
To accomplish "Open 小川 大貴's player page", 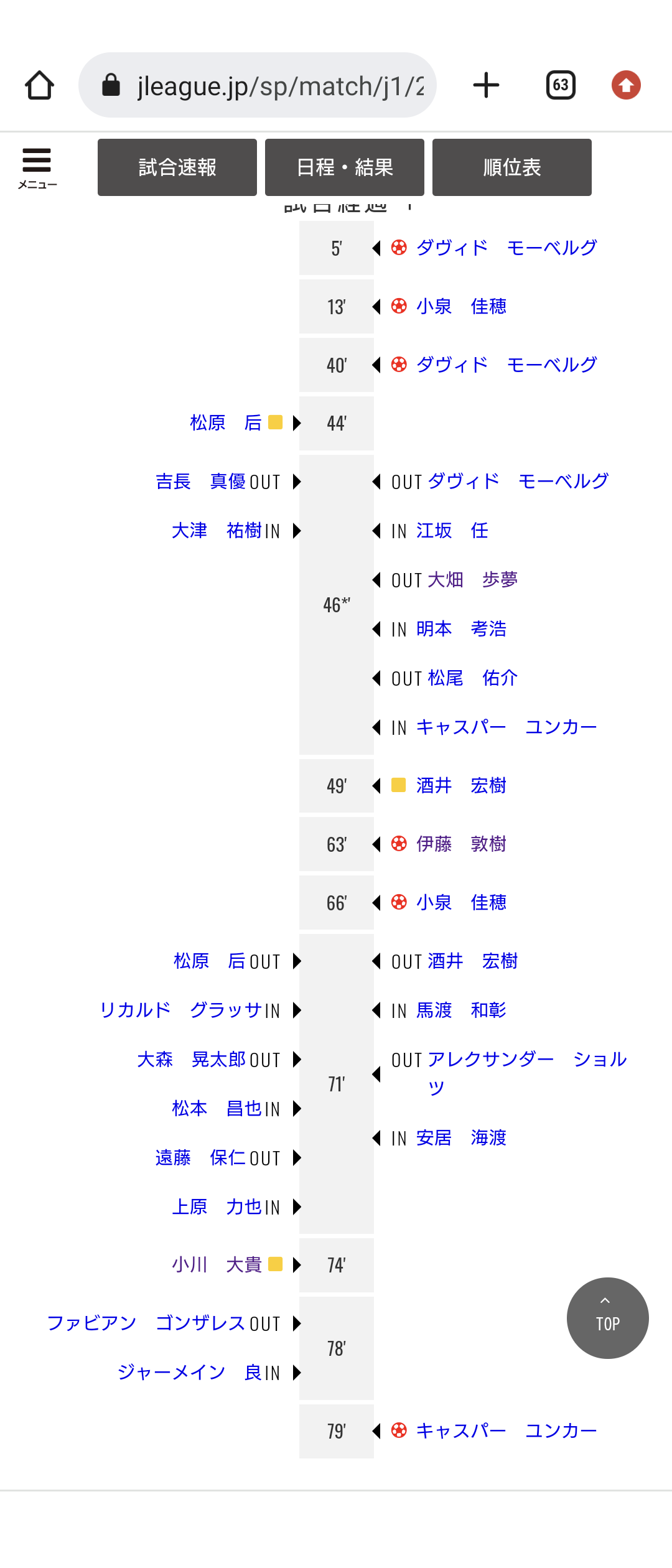I will pos(217,1265).
